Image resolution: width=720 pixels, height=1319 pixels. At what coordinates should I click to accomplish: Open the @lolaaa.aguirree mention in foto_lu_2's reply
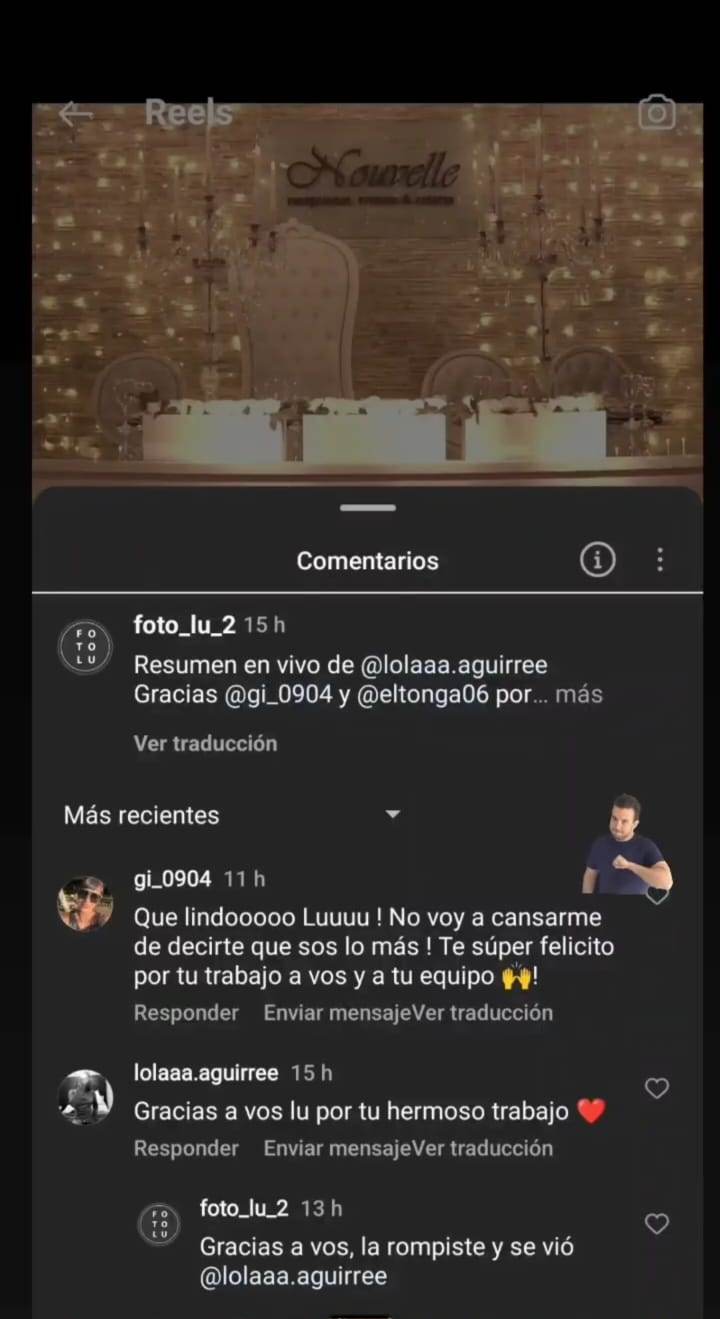[x=293, y=1277]
